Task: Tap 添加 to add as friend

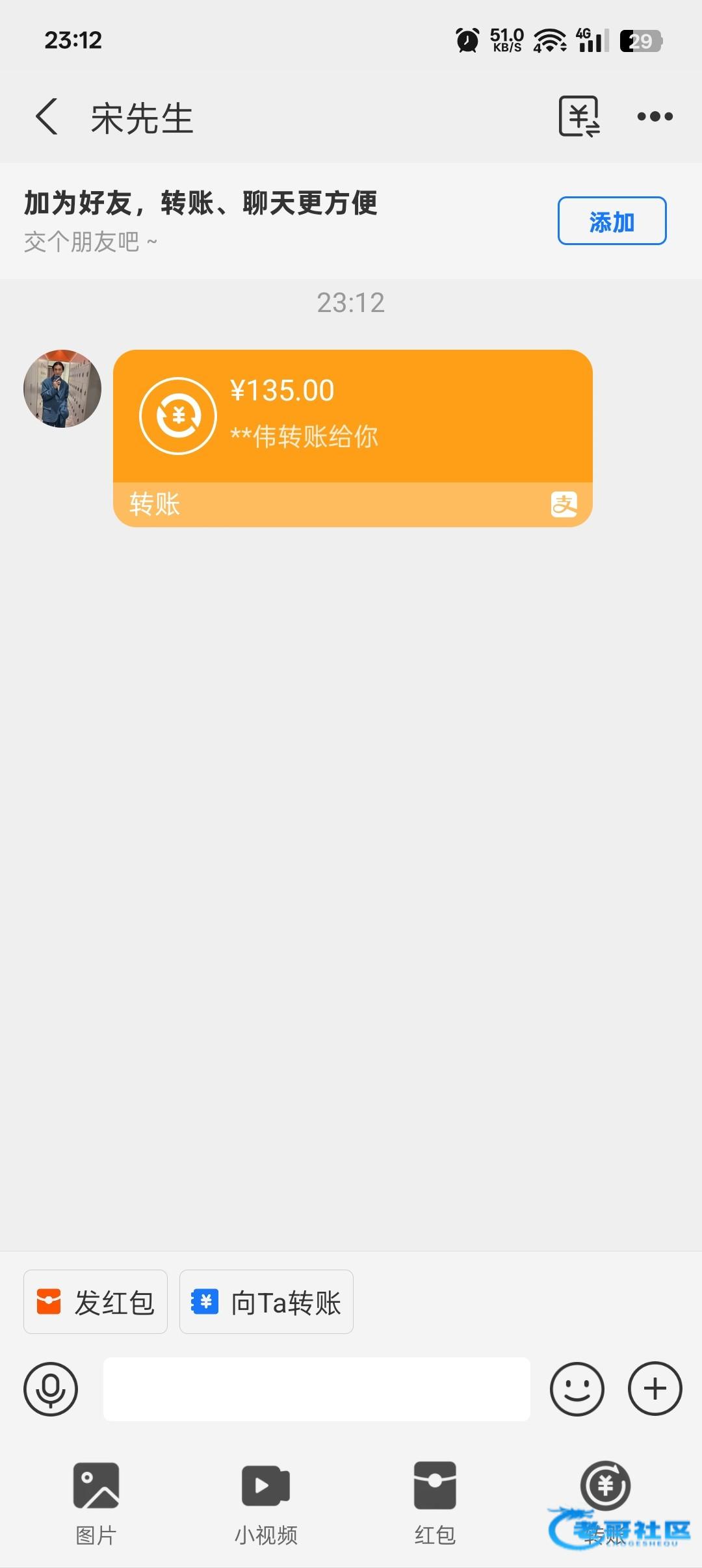Action: click(612, 221)
